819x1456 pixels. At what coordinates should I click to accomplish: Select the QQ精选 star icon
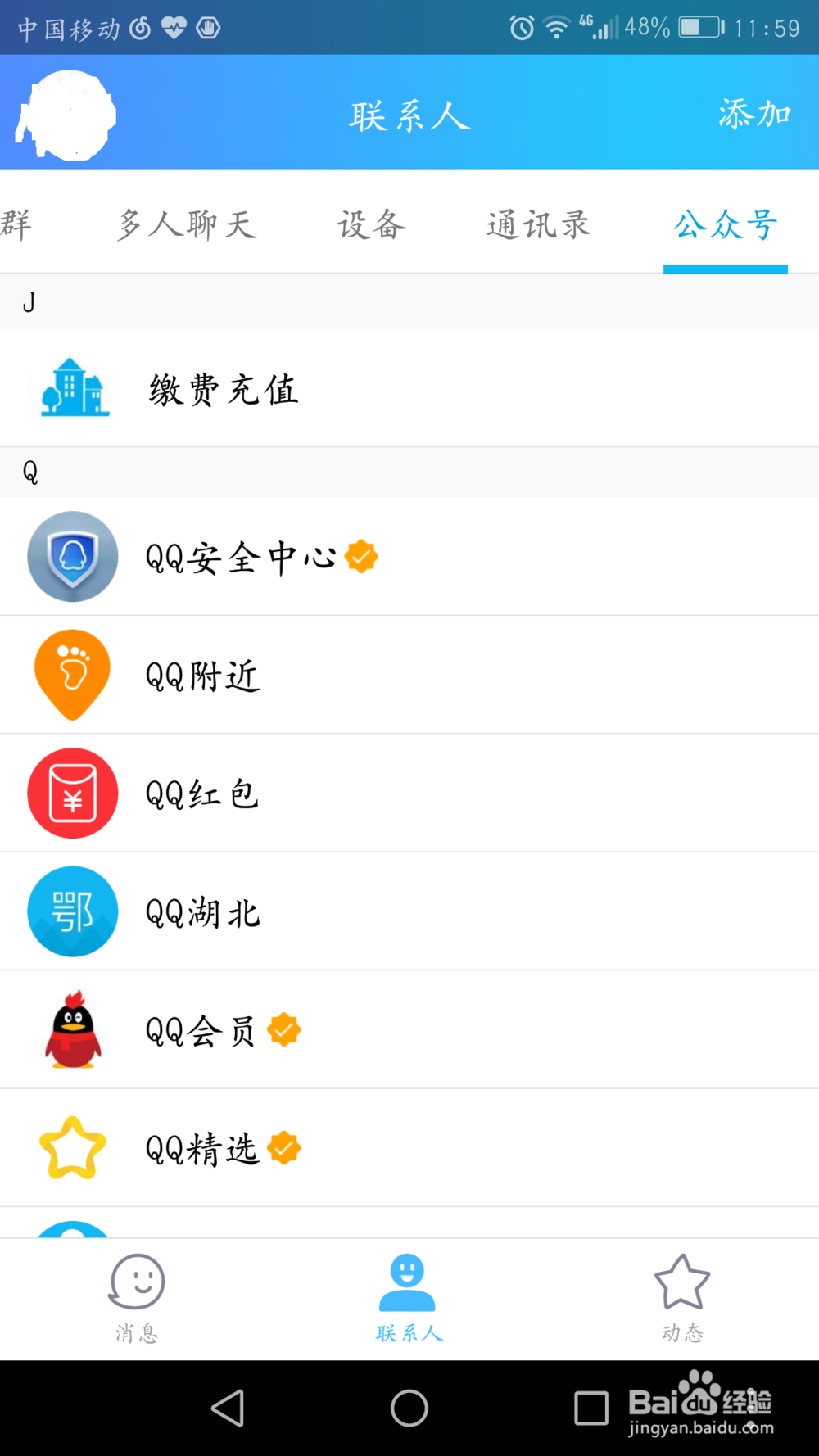click(72, 1148)
